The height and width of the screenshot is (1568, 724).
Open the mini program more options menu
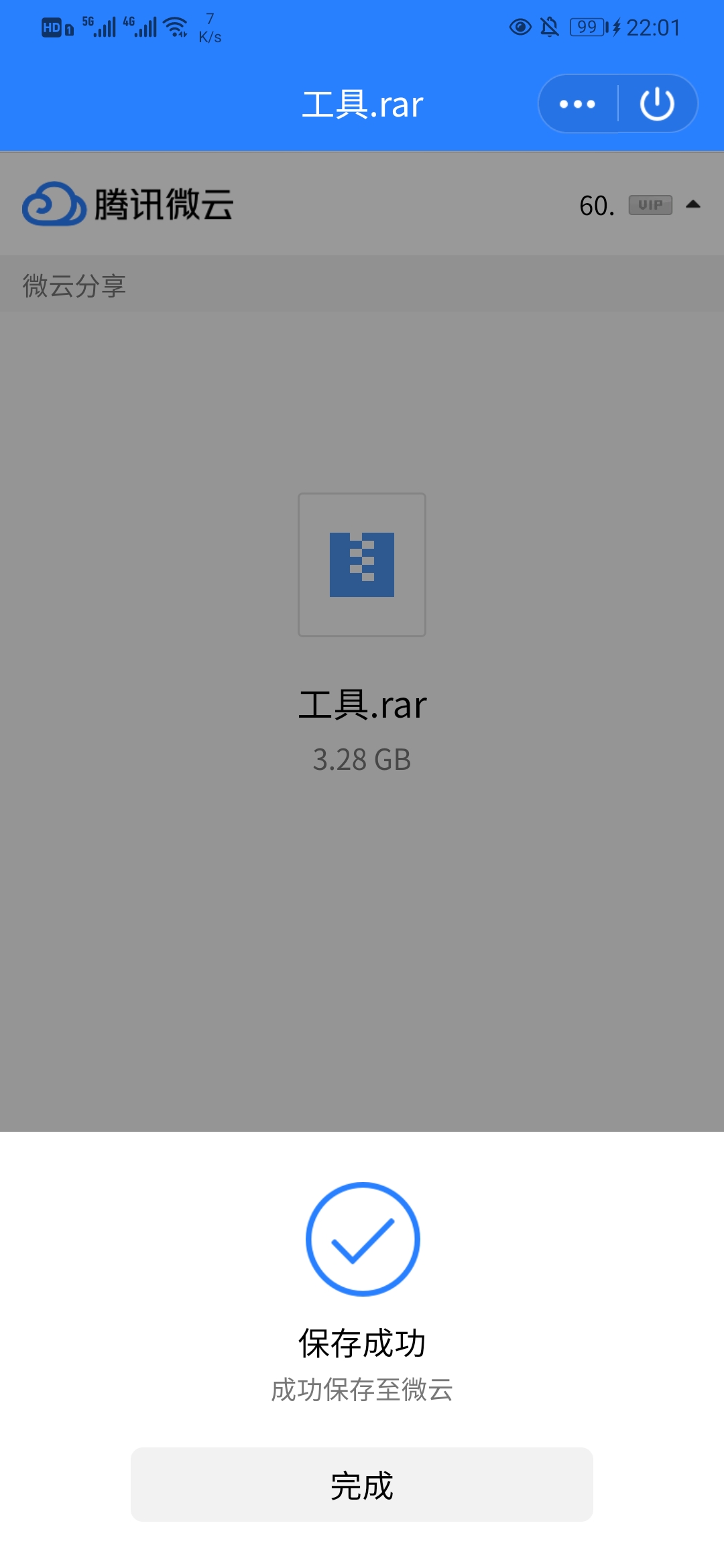(577, 104)
